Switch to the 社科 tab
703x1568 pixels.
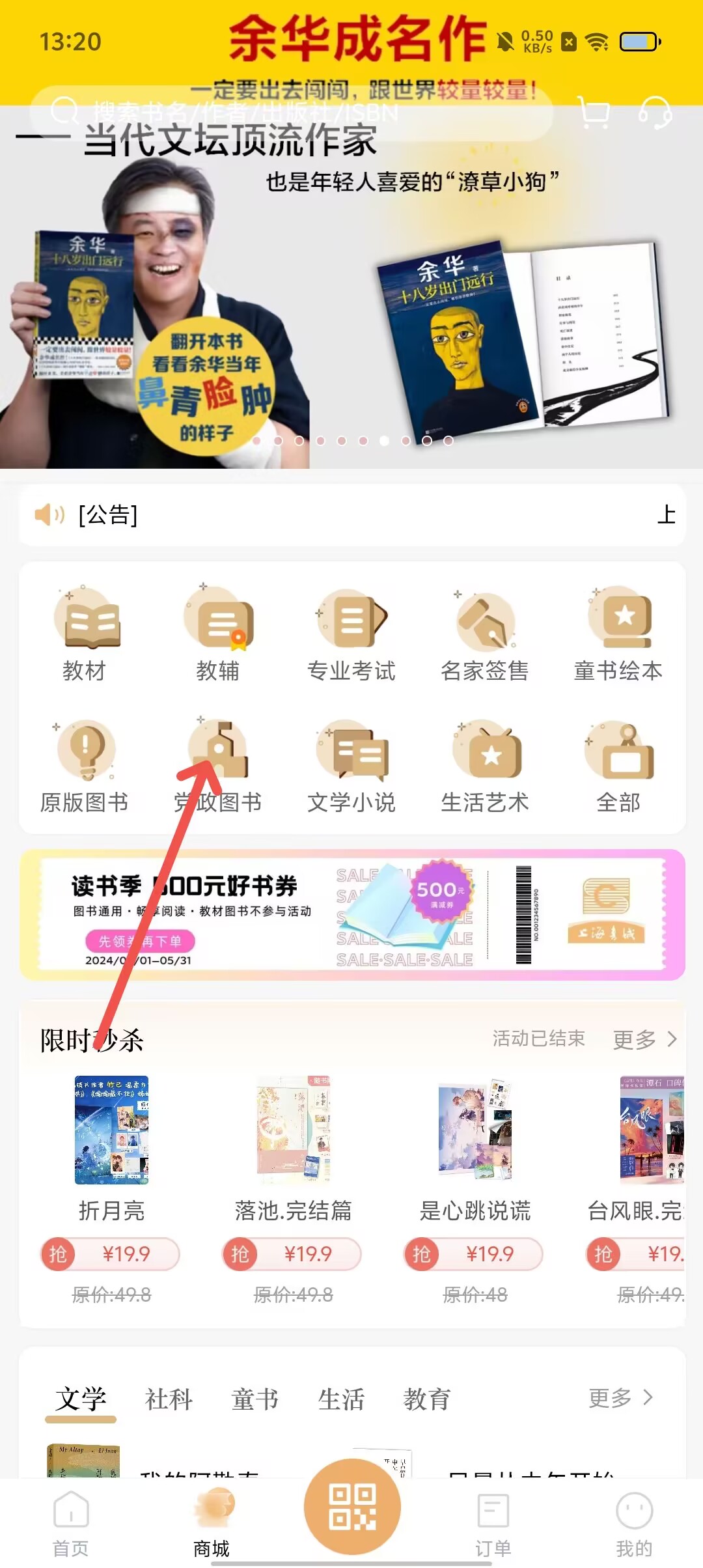(x=169, y=1399)
